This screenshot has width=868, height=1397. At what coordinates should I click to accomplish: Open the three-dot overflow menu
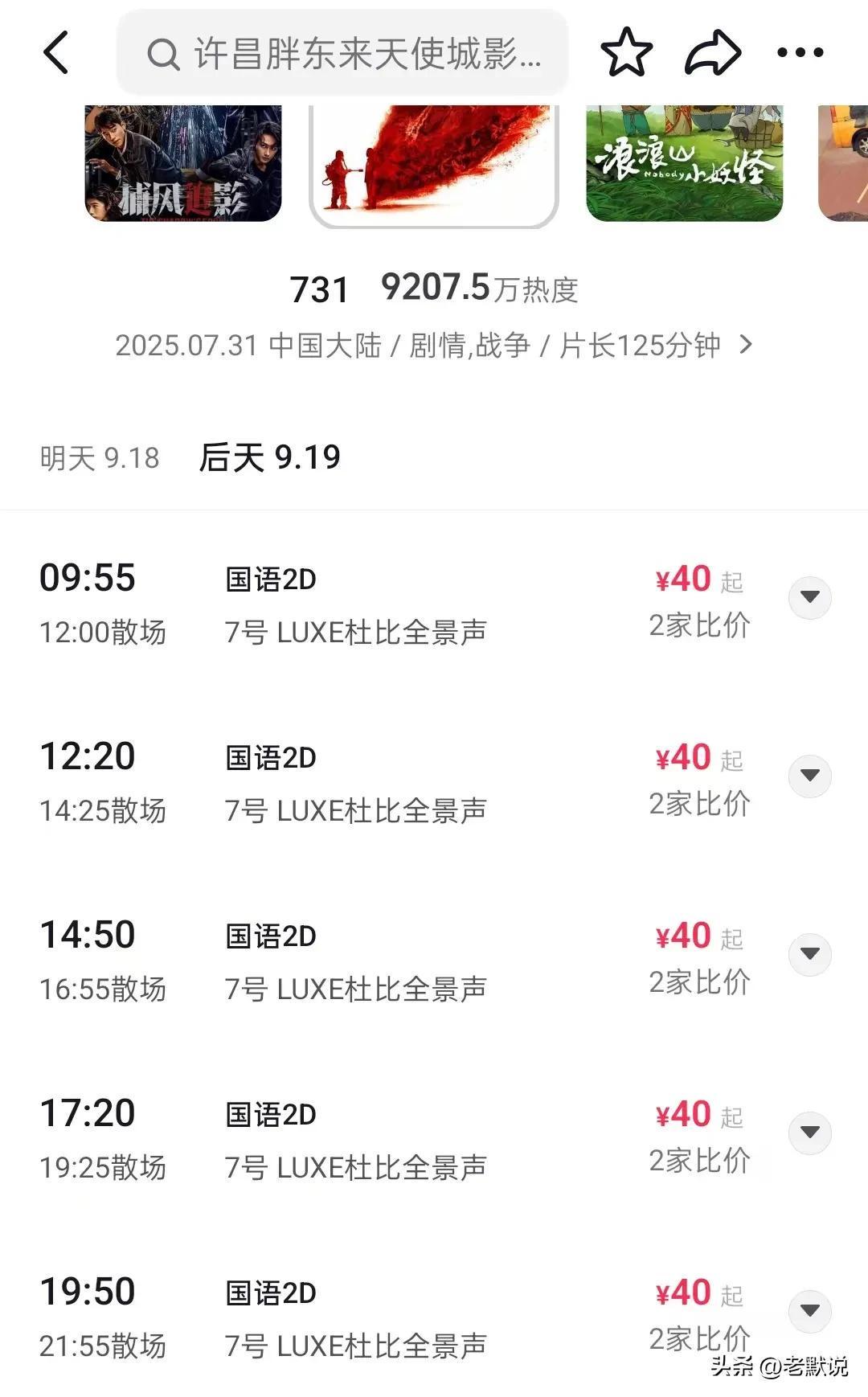[x=800, y=53]
